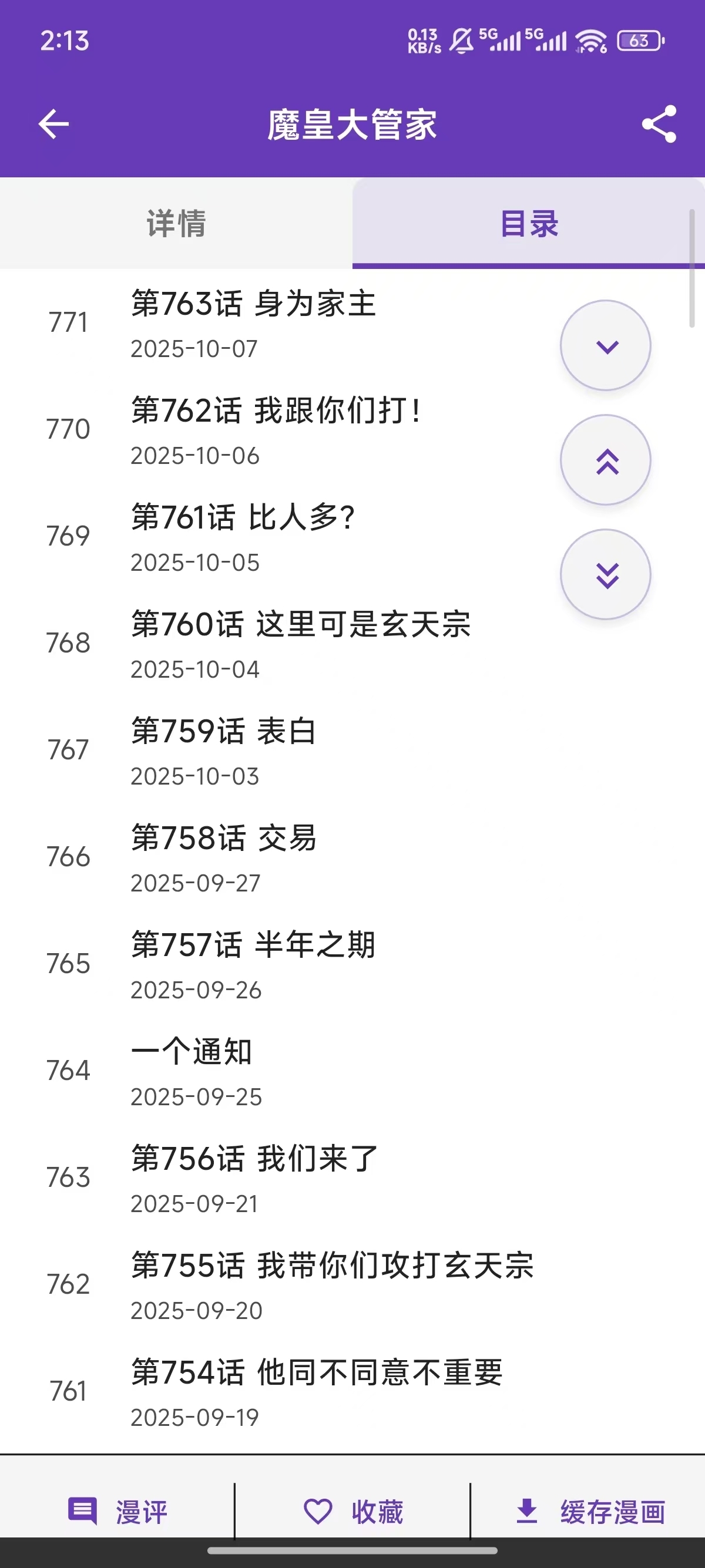Screen dimensions: 705x1568
Task: Tap the back arrow to return
Action: 52,123
